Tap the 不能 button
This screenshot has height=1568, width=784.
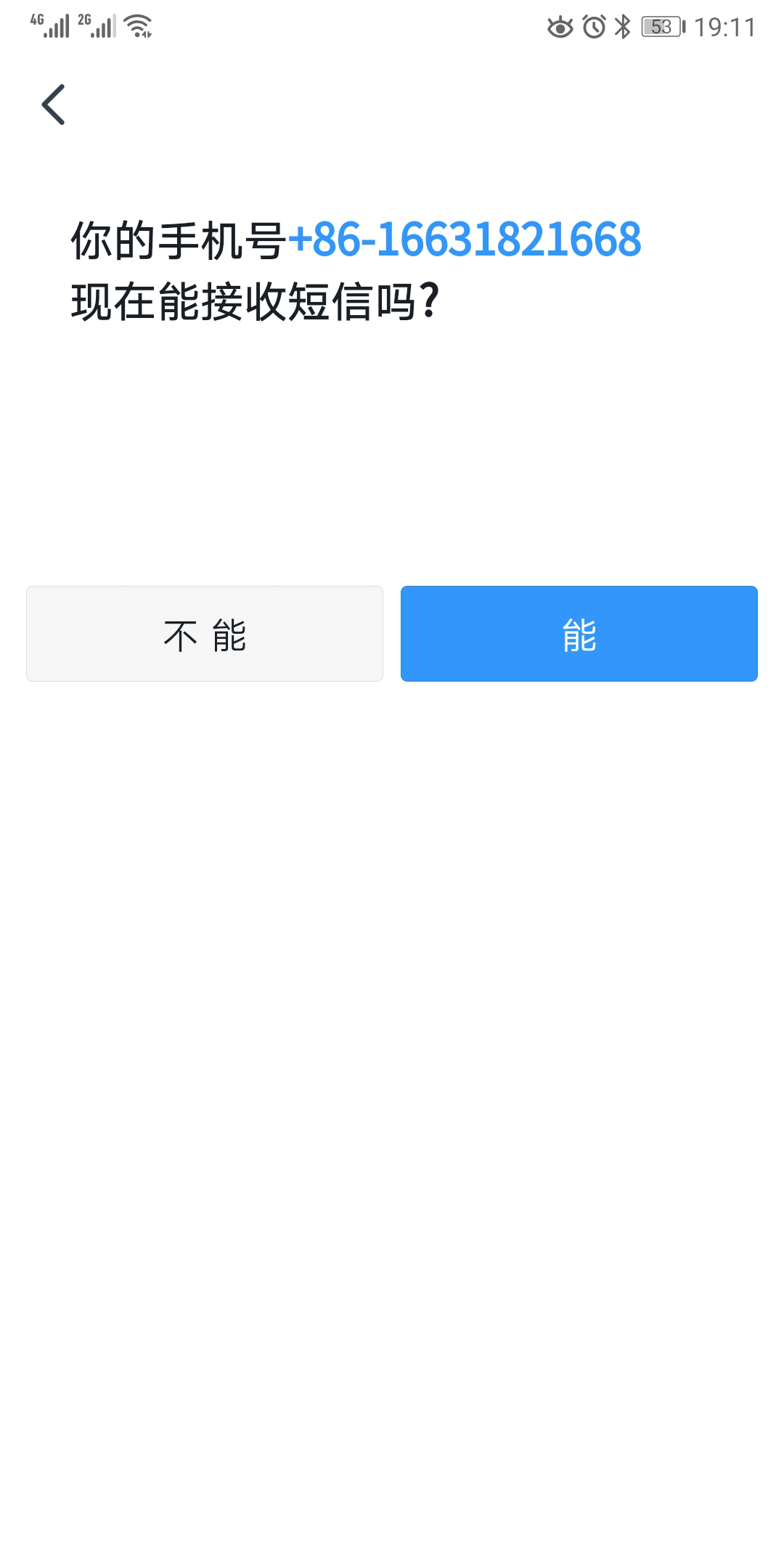click(x=205, y=634)
